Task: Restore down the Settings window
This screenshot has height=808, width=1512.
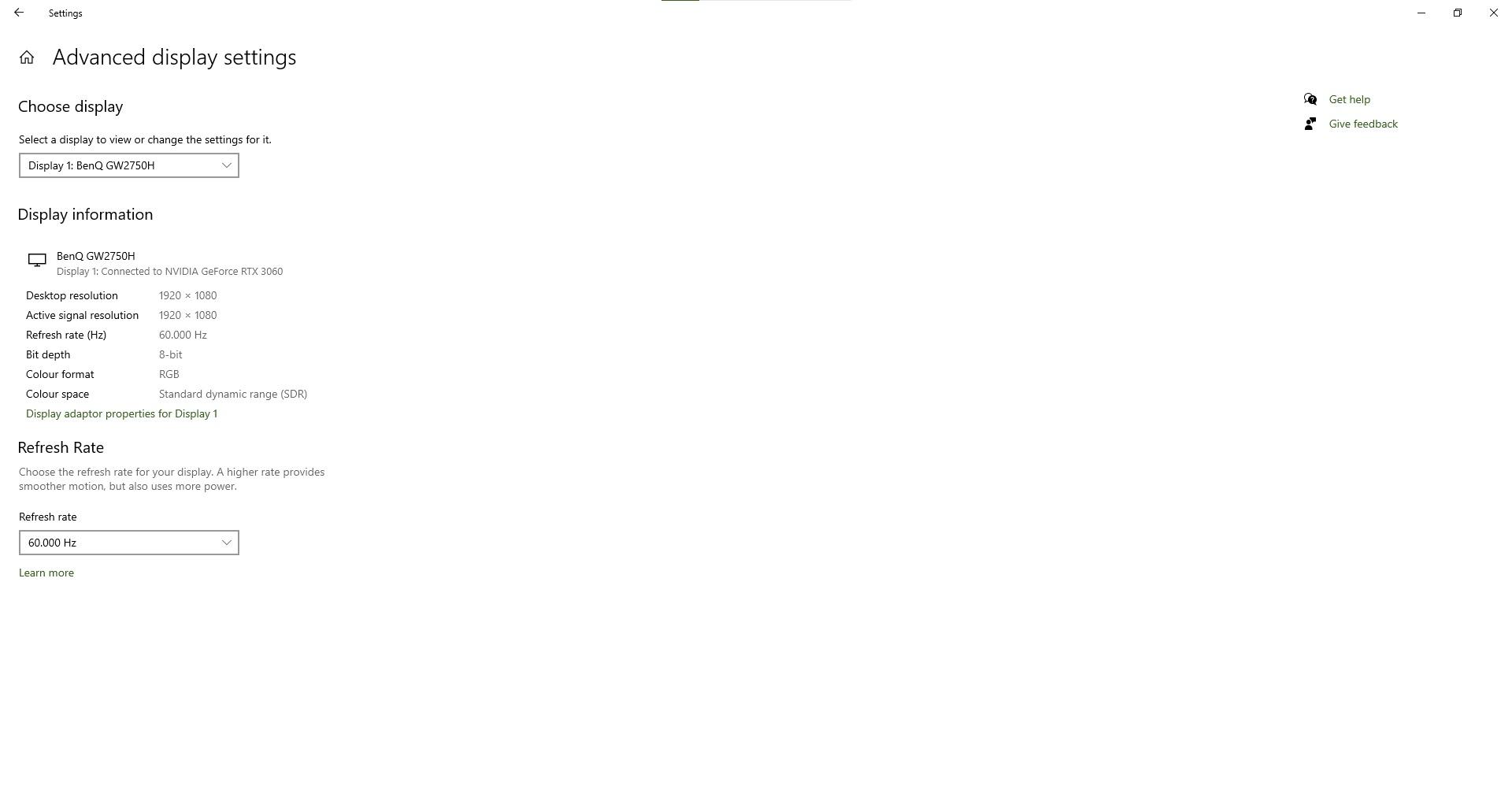Action: pos(1458,13)
